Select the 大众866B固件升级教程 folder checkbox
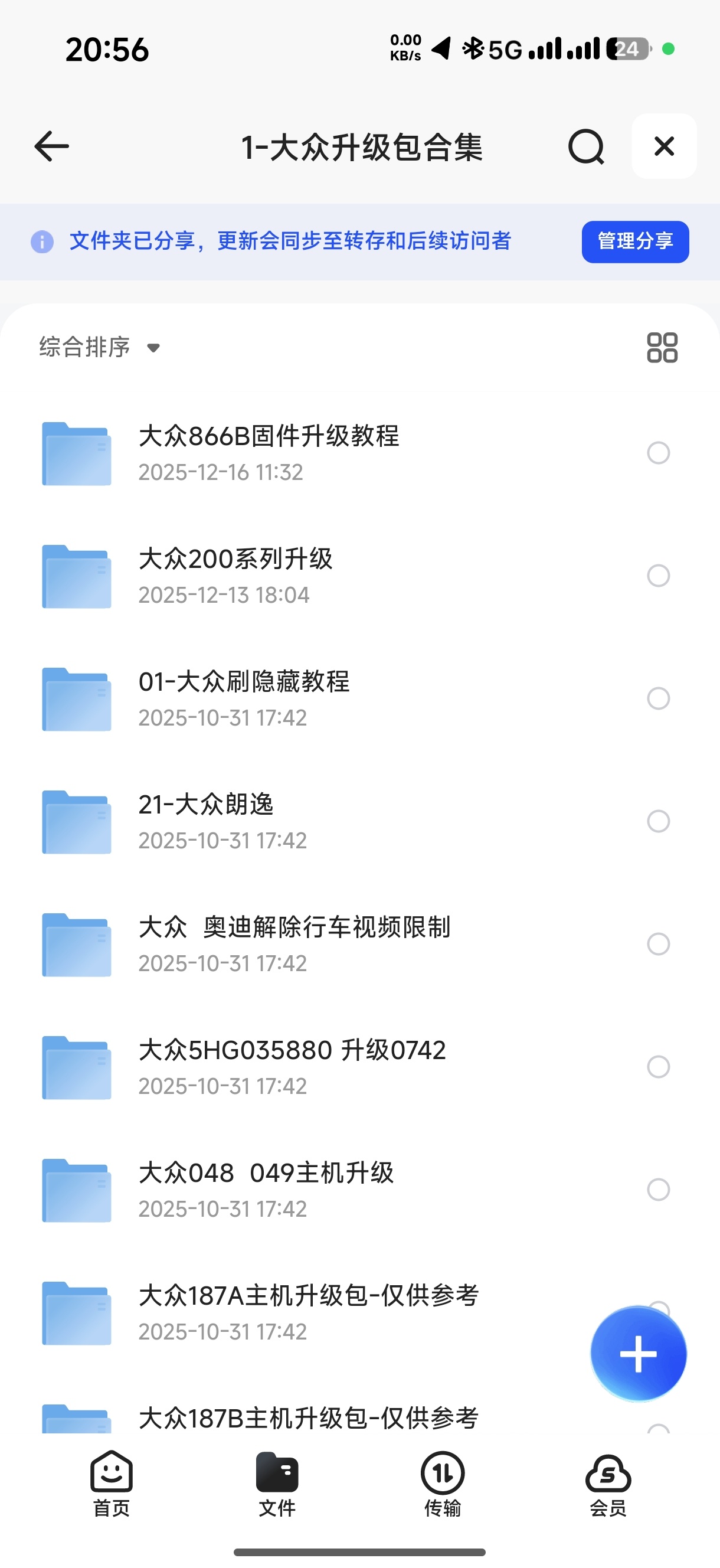This screenshot has height=1568, width=720. (658, 453)
